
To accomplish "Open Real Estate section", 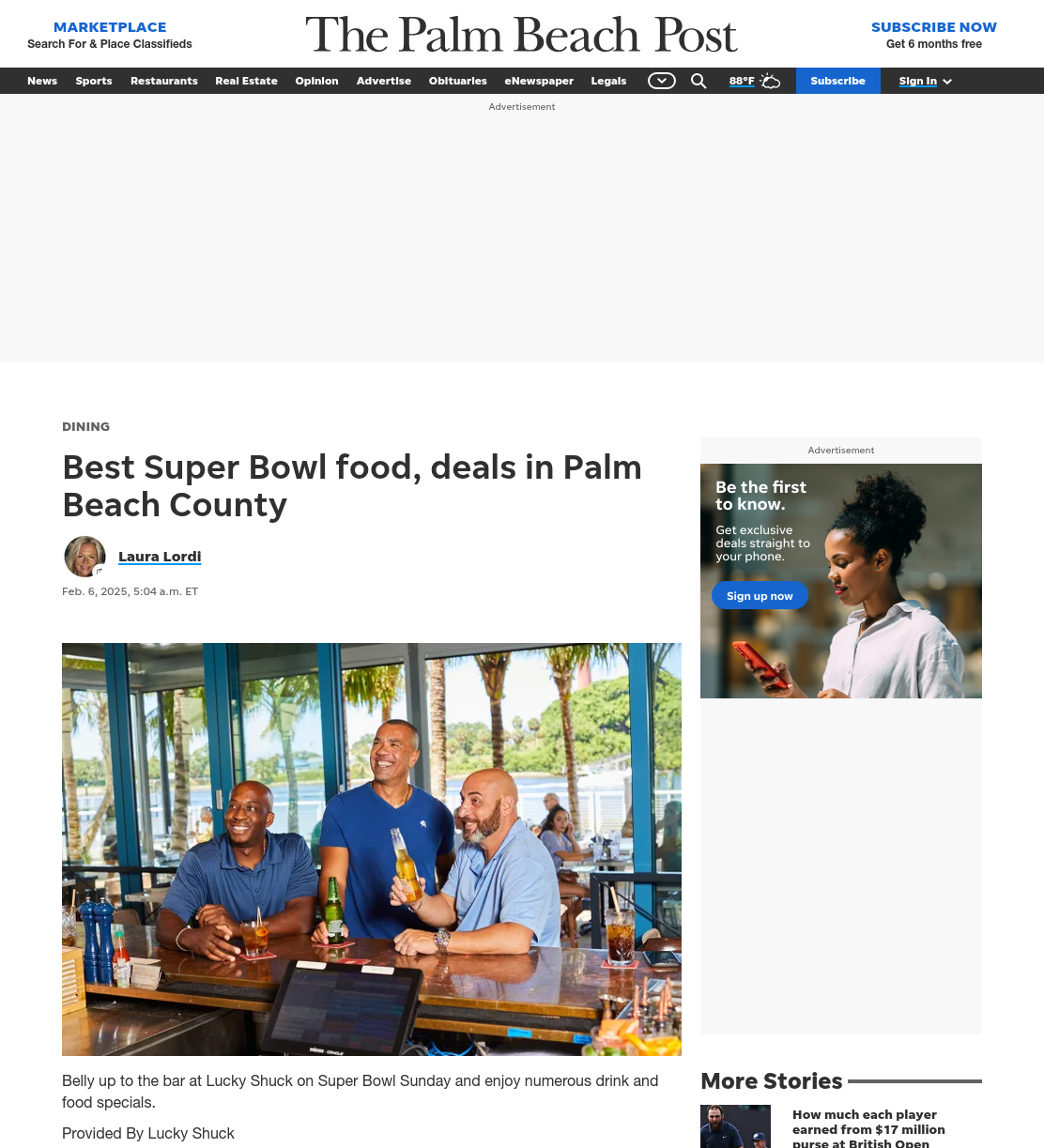I will [x=246, y=81].
